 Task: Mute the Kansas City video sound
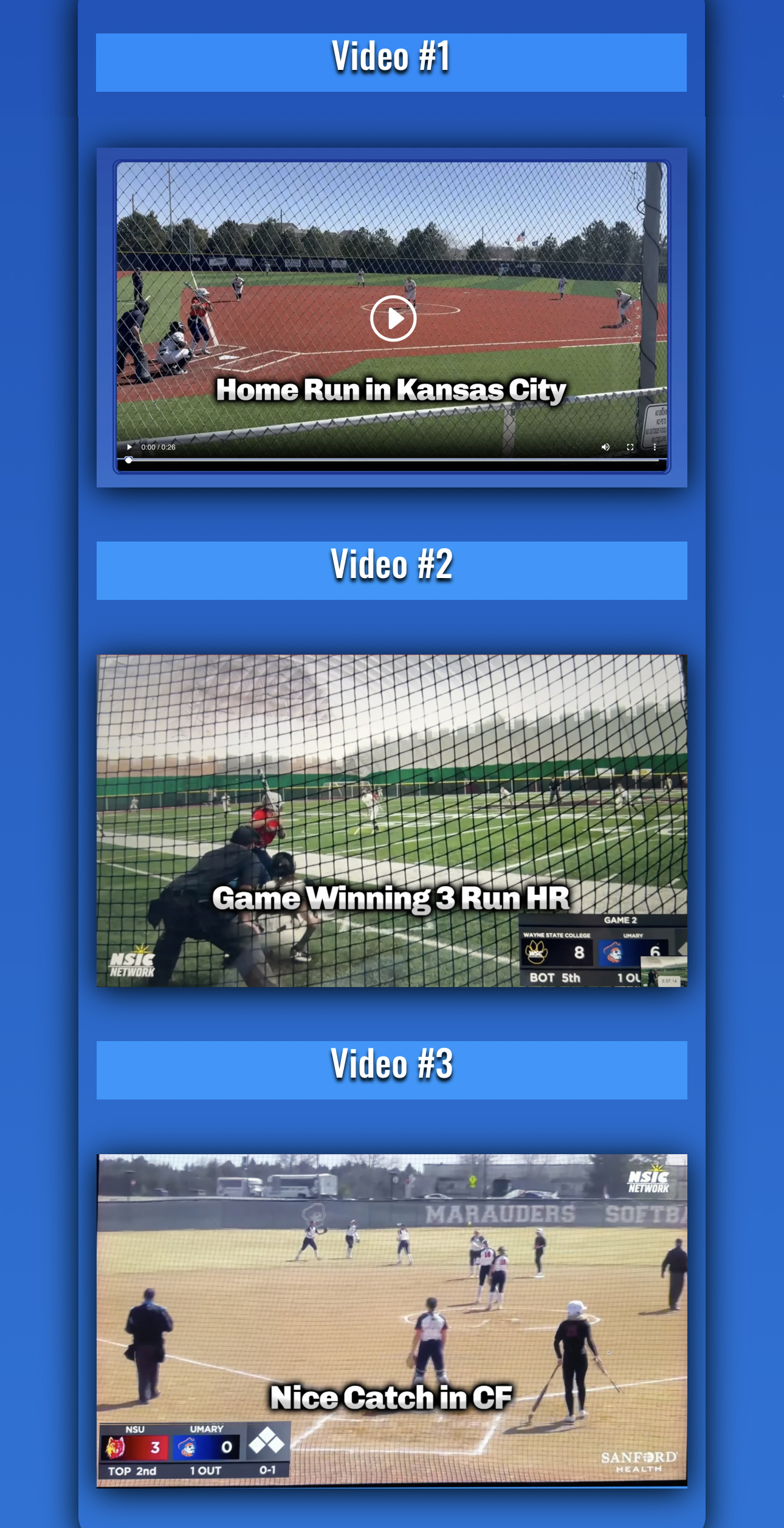(605, 447)
